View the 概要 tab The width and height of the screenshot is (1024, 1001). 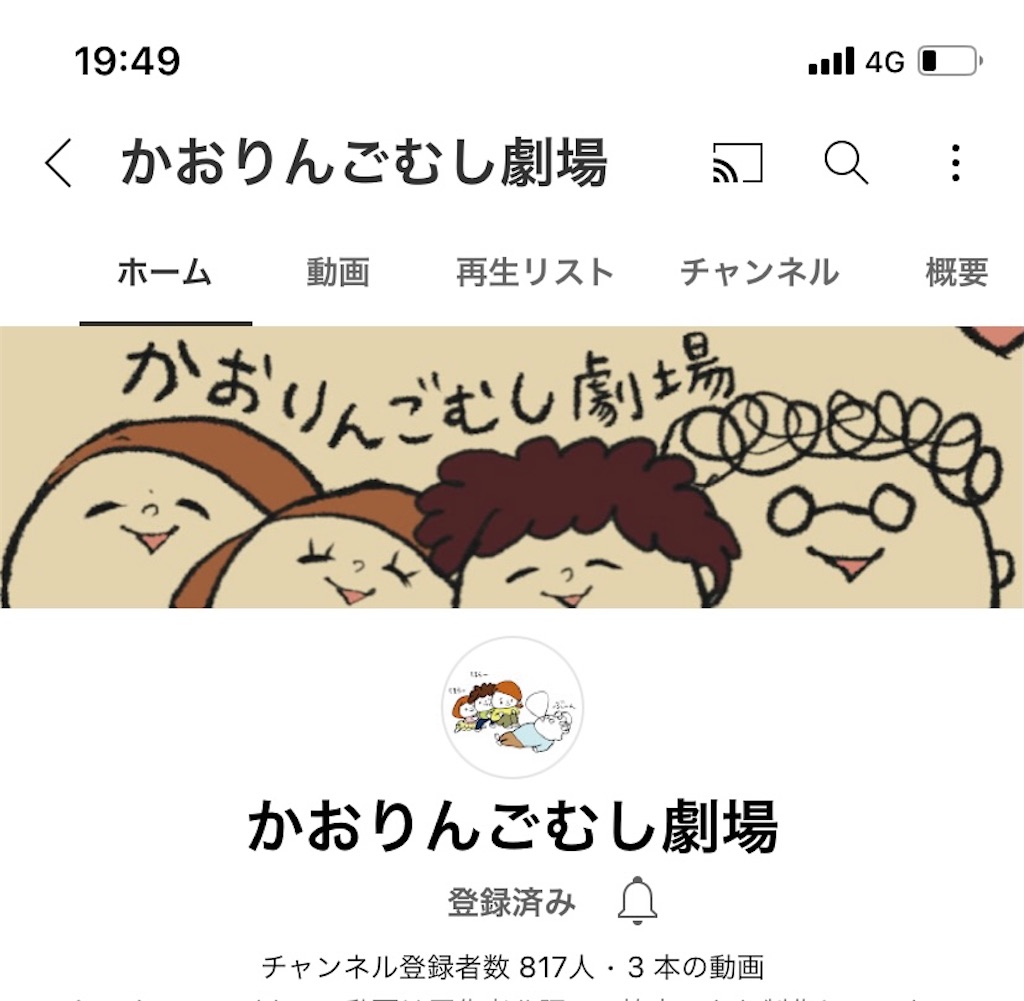[x=956, y=272]
